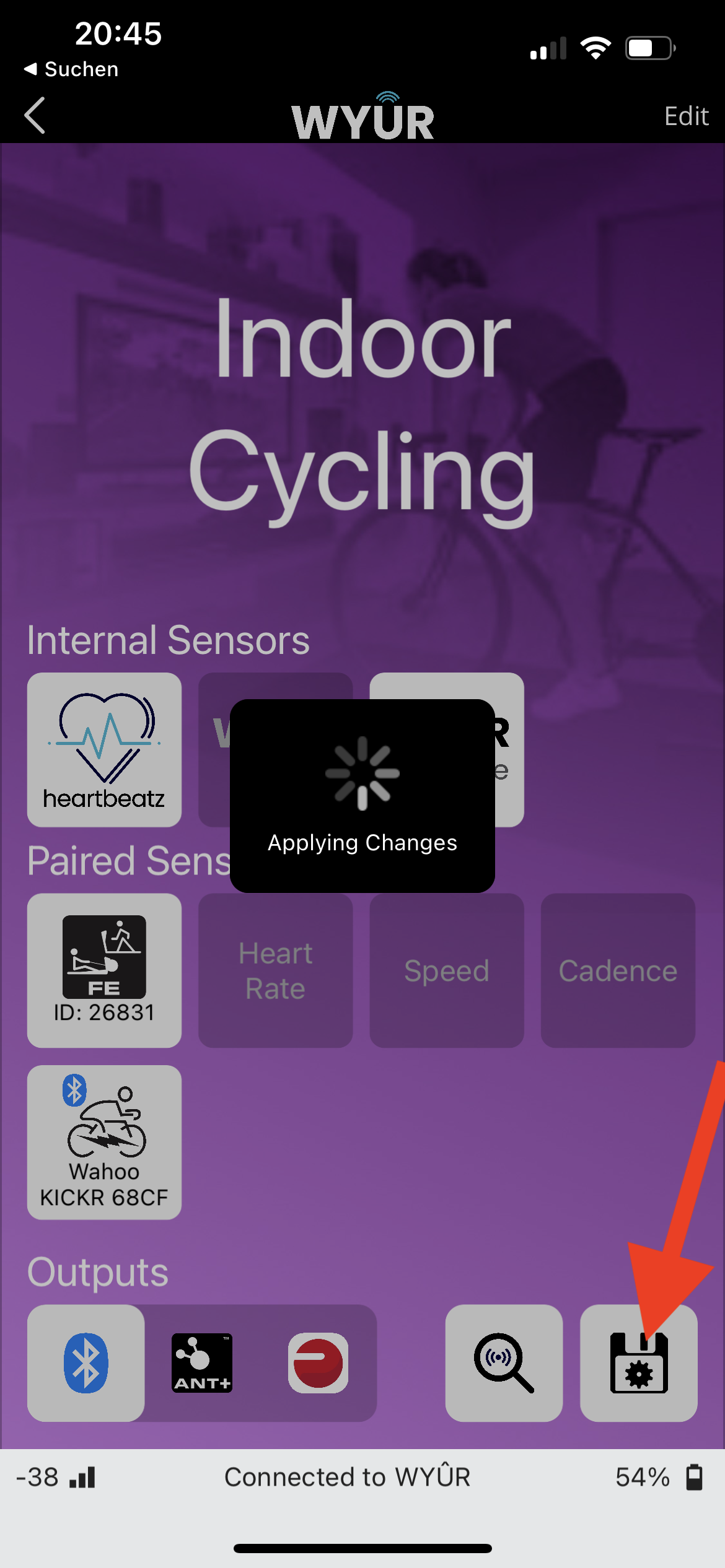This screenshot has height=1568, width=725.
Task: Go back using the top-left arrow
Action: click(35, 115)
